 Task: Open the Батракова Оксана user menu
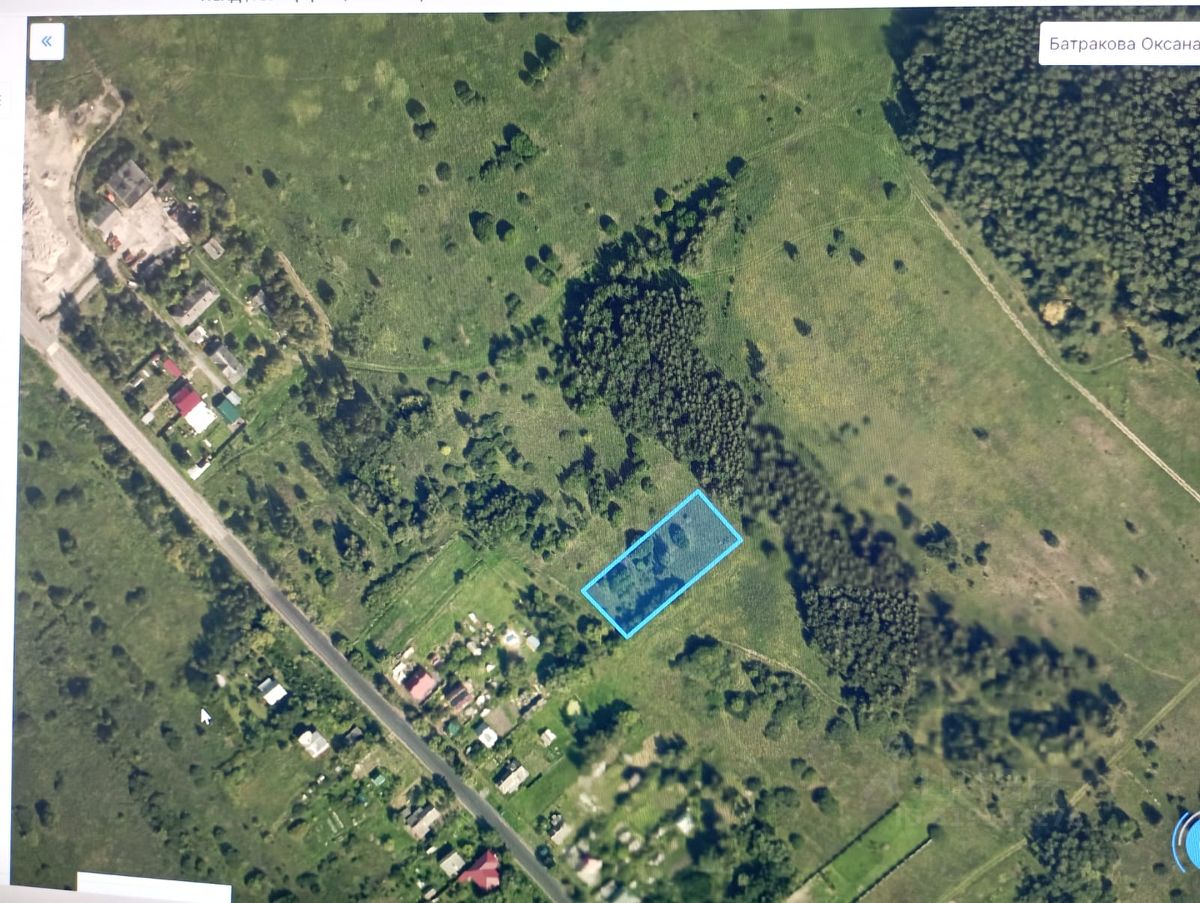[x=1120, y=44]
